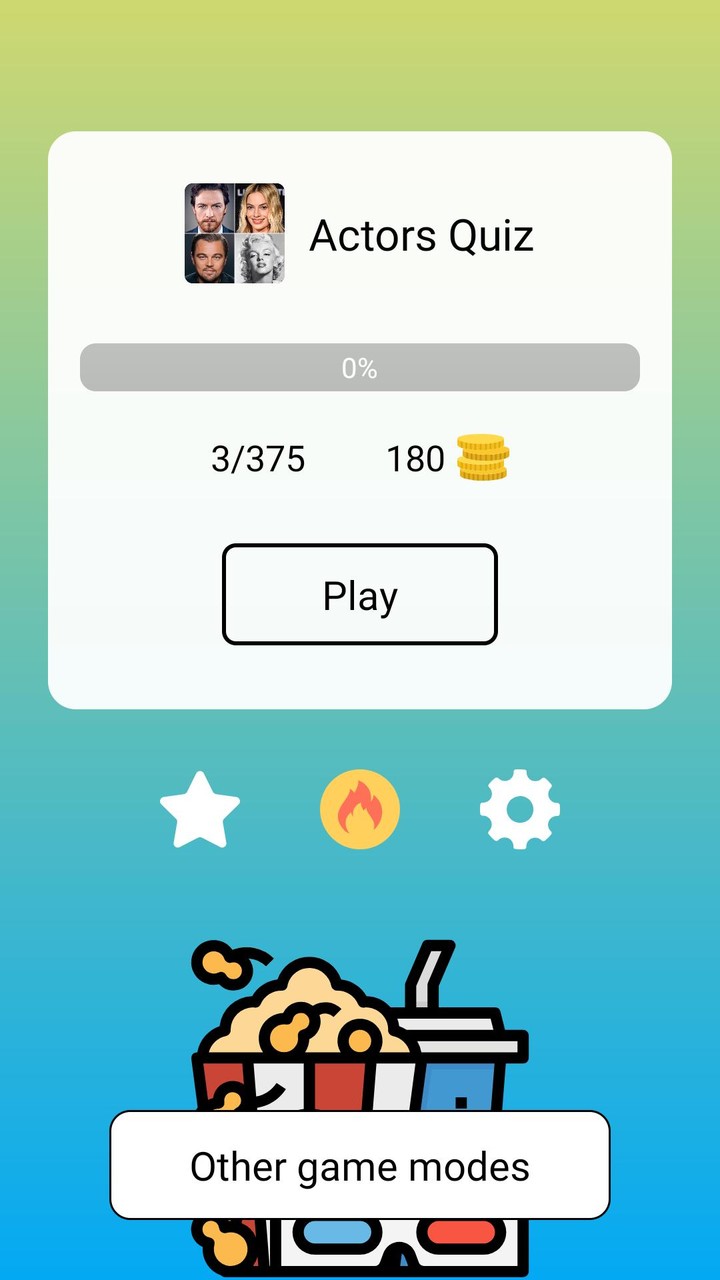Tap the Marilyn Monroe photo in the collage

(x=259, y=258)
